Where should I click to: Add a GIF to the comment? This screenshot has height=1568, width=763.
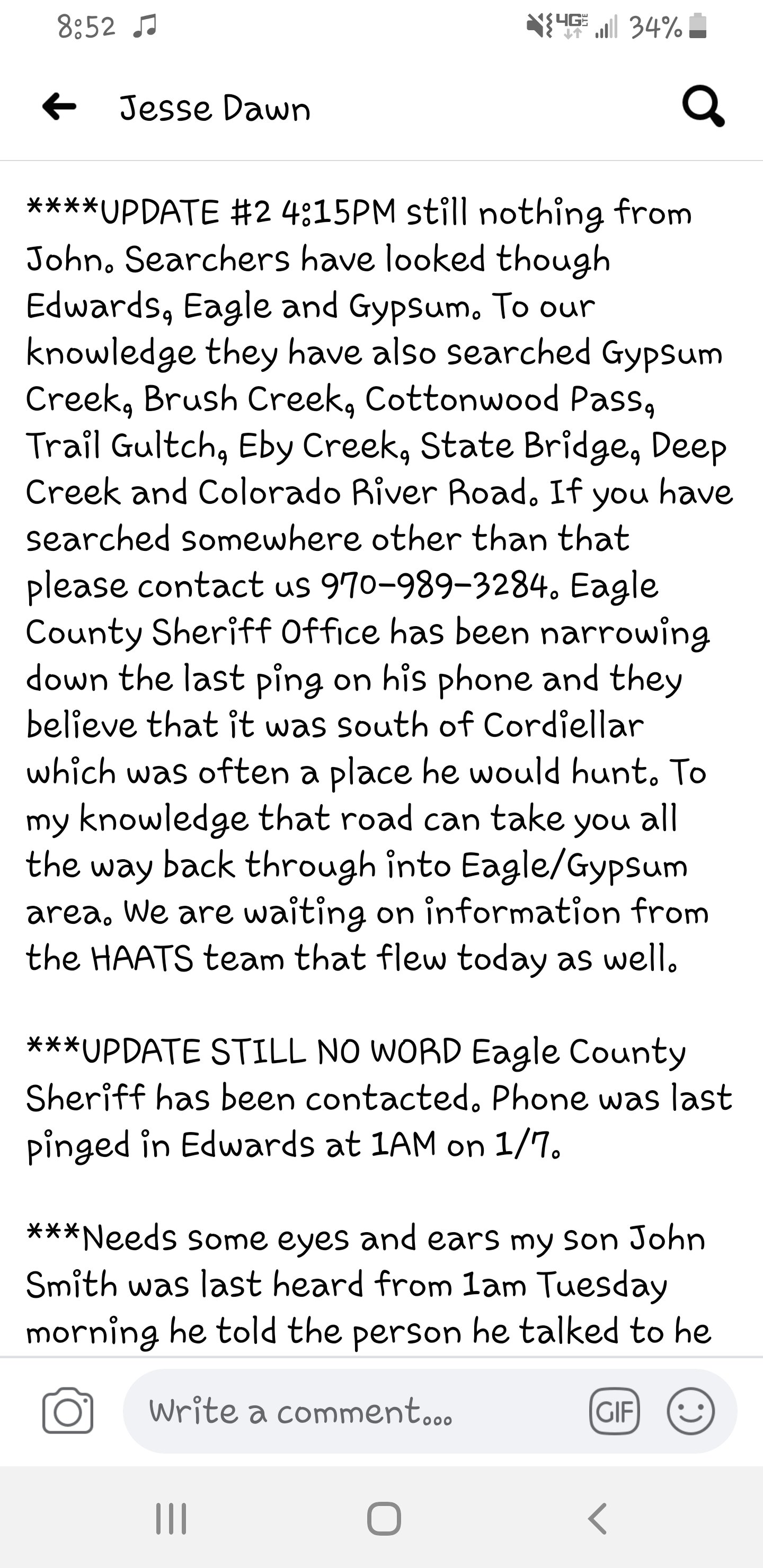(615, 1411)
